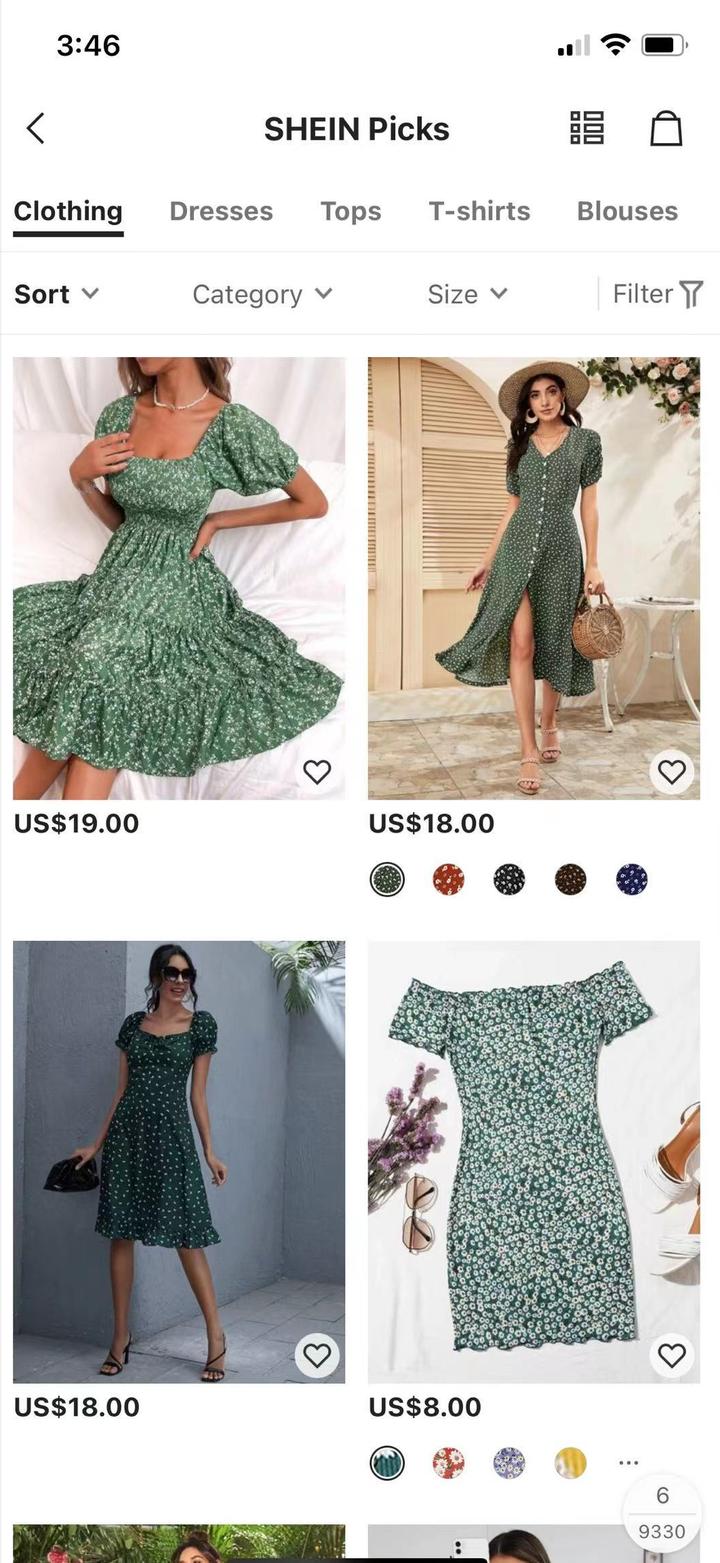Like the US$18.00 button-front dress with hat
Viewport: 720px width, 1563px height.
[x=672, y=772]
